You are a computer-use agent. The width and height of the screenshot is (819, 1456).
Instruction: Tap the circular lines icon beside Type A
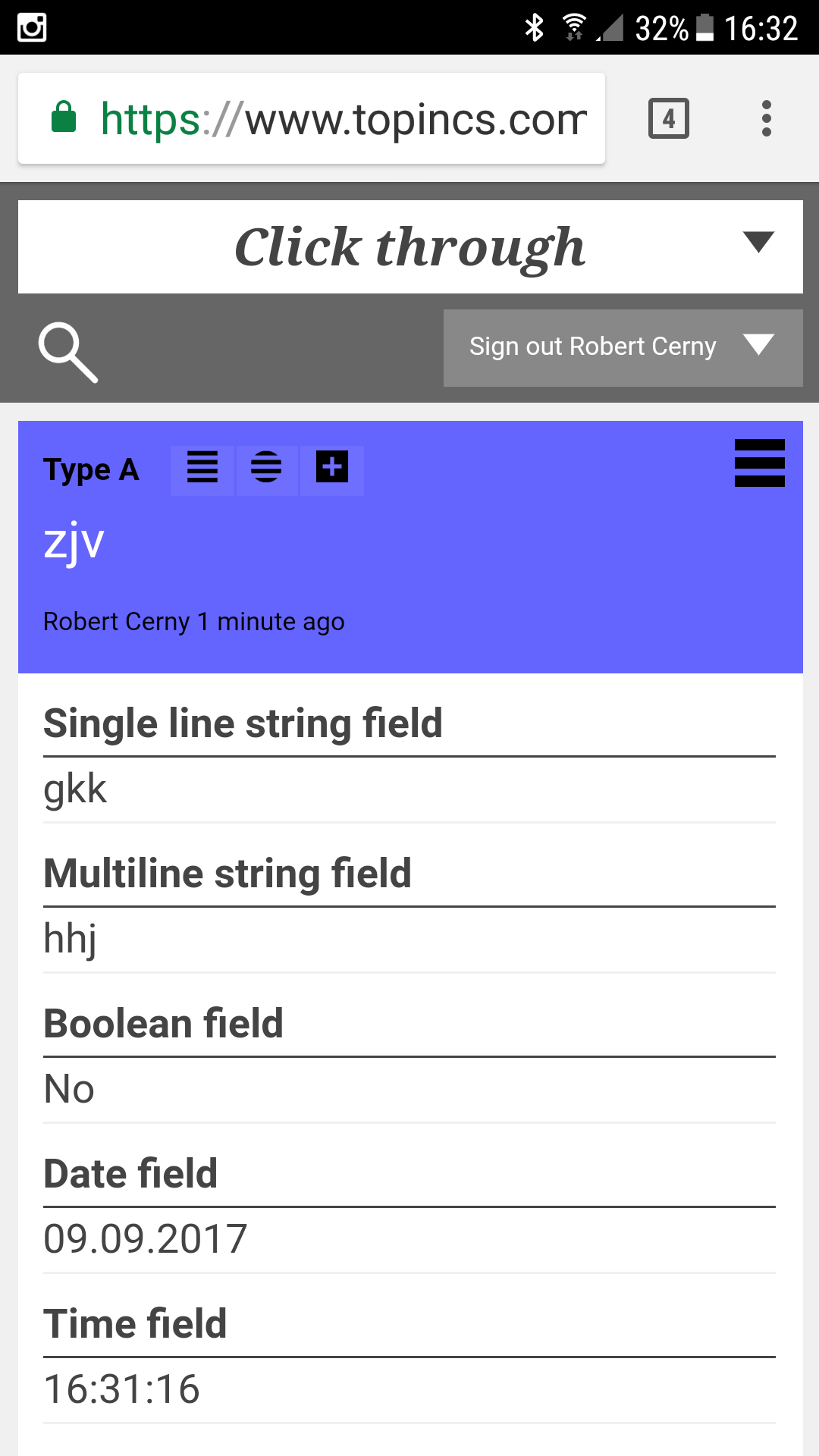(x=266, y=468)
